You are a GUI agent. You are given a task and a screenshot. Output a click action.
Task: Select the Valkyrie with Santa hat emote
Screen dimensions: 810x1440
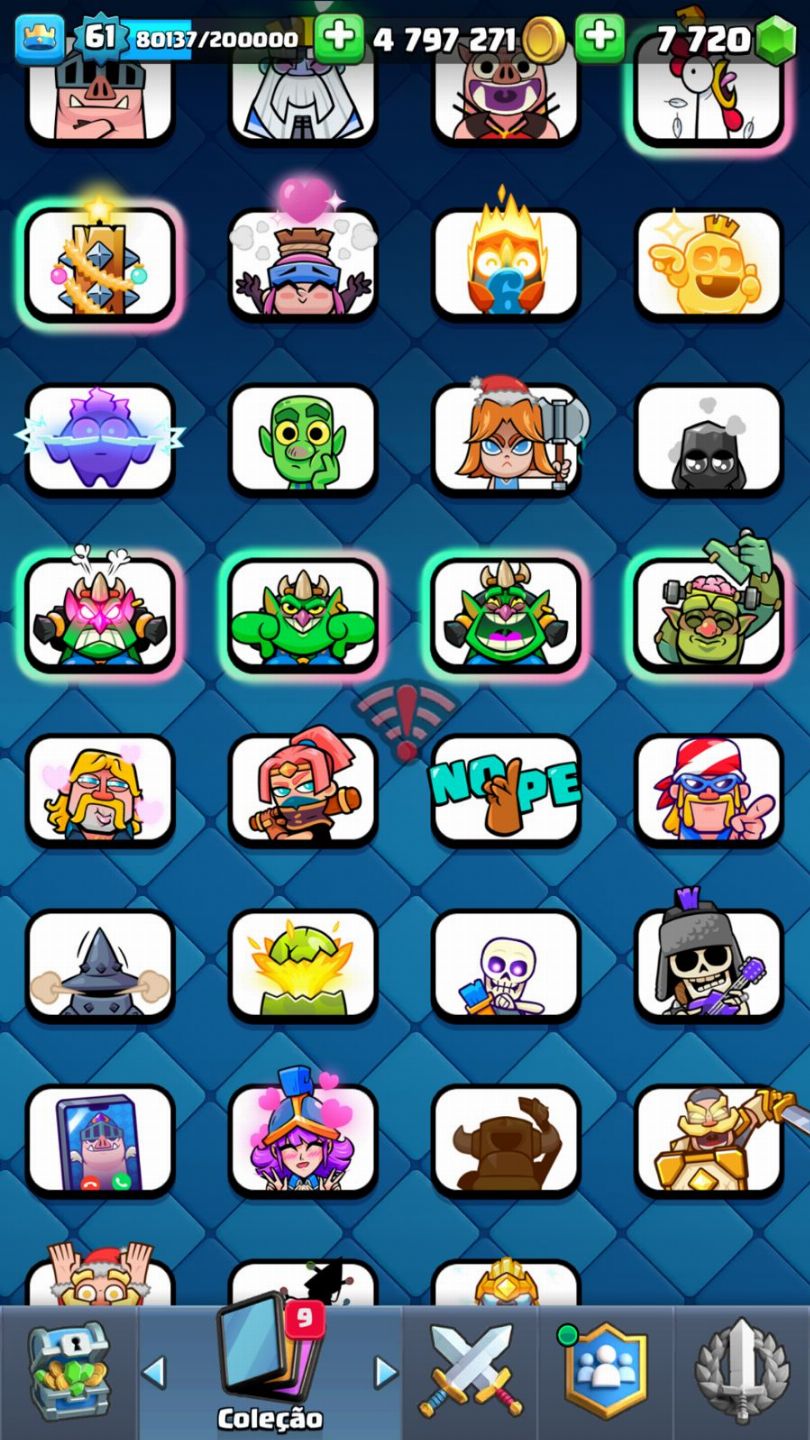point(506,440)
